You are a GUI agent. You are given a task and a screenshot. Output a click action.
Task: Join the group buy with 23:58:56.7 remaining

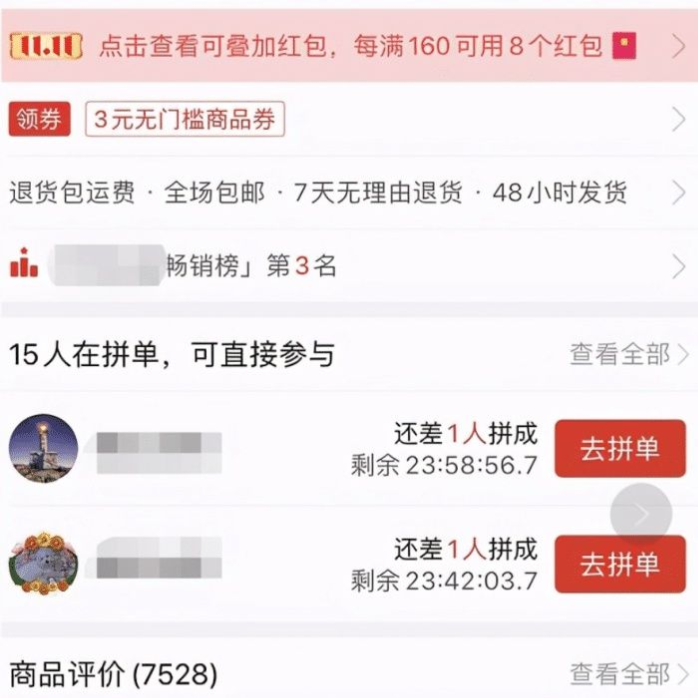click(x=620, y=449)
